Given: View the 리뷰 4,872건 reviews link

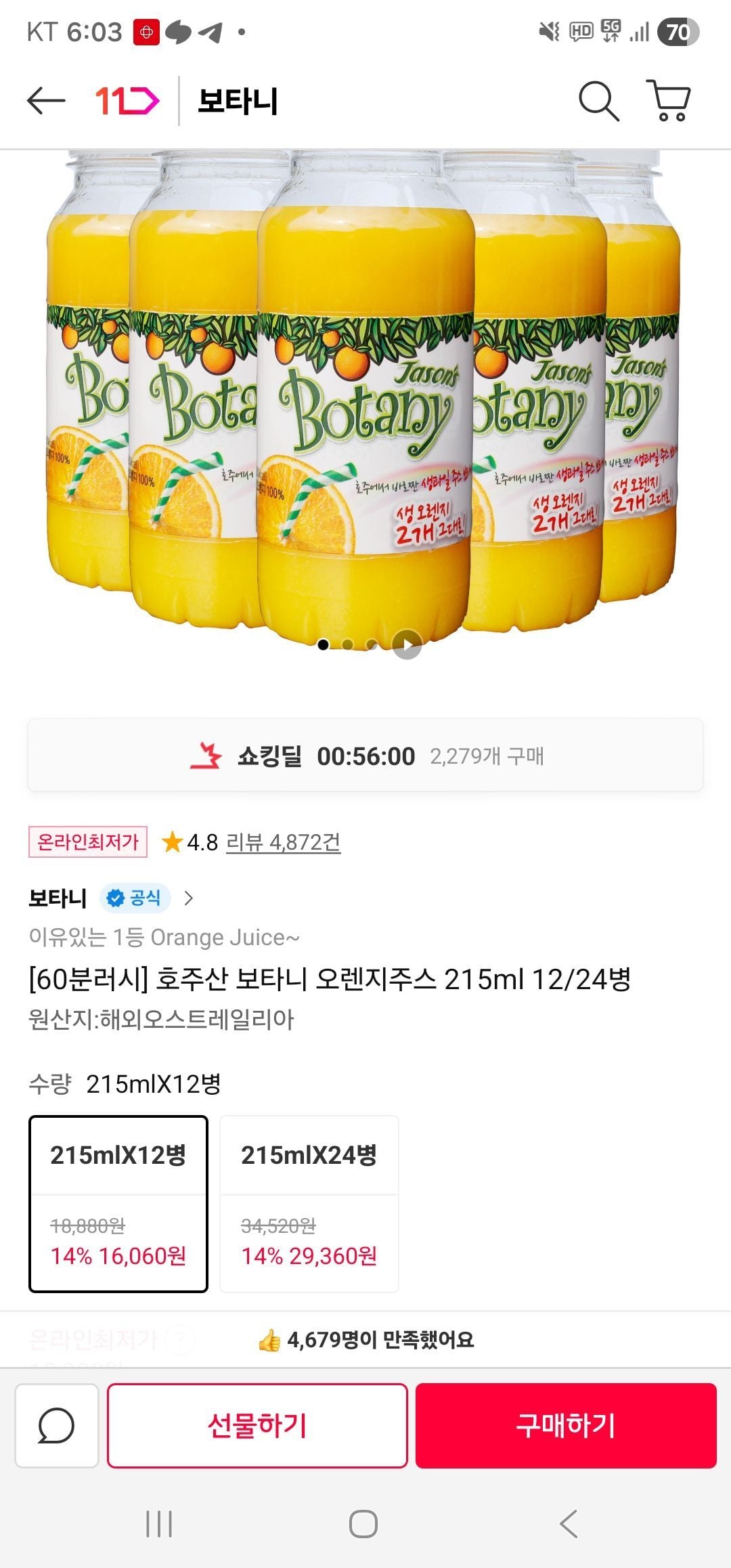Looking at the screenshot, I should 283,842.
